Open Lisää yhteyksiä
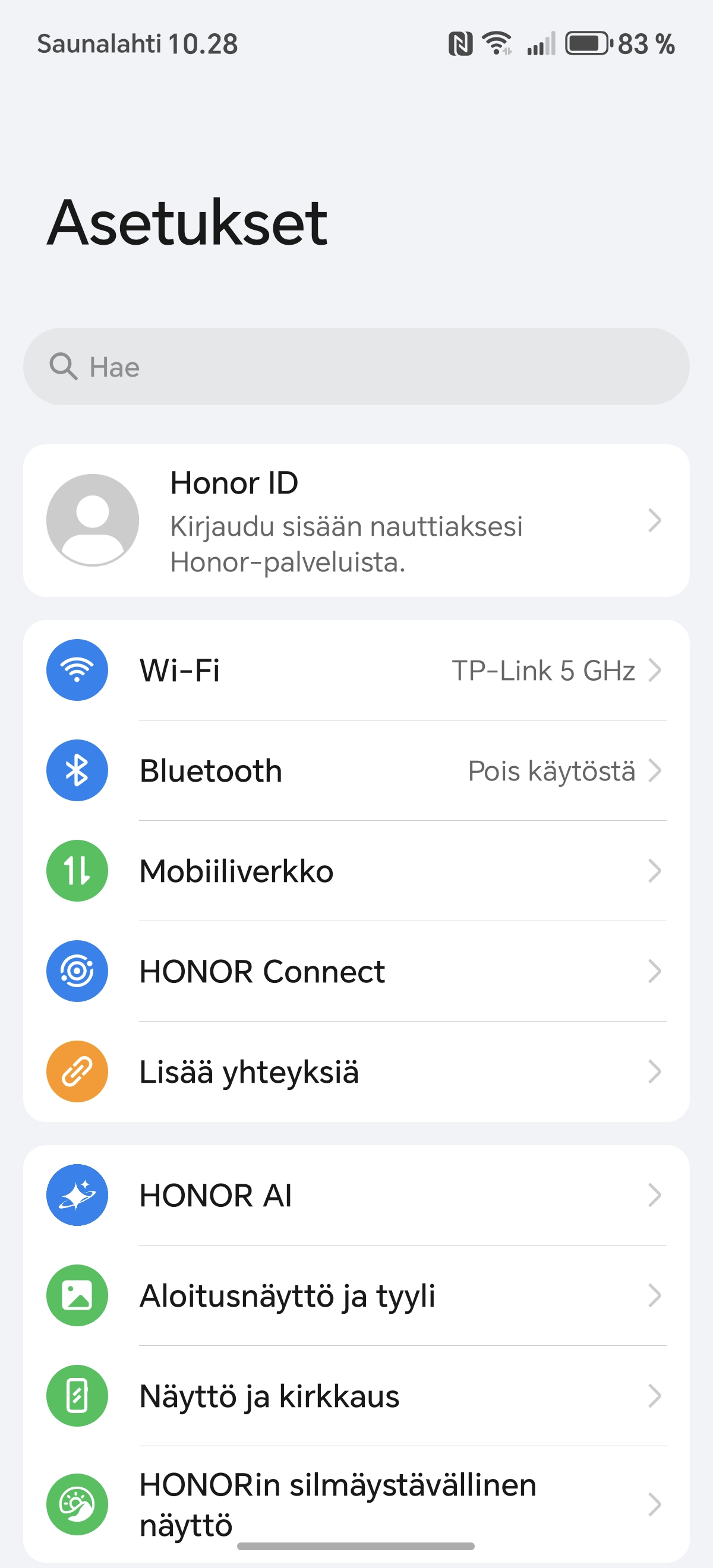The image size is (713, 1568). (356, 1072)
